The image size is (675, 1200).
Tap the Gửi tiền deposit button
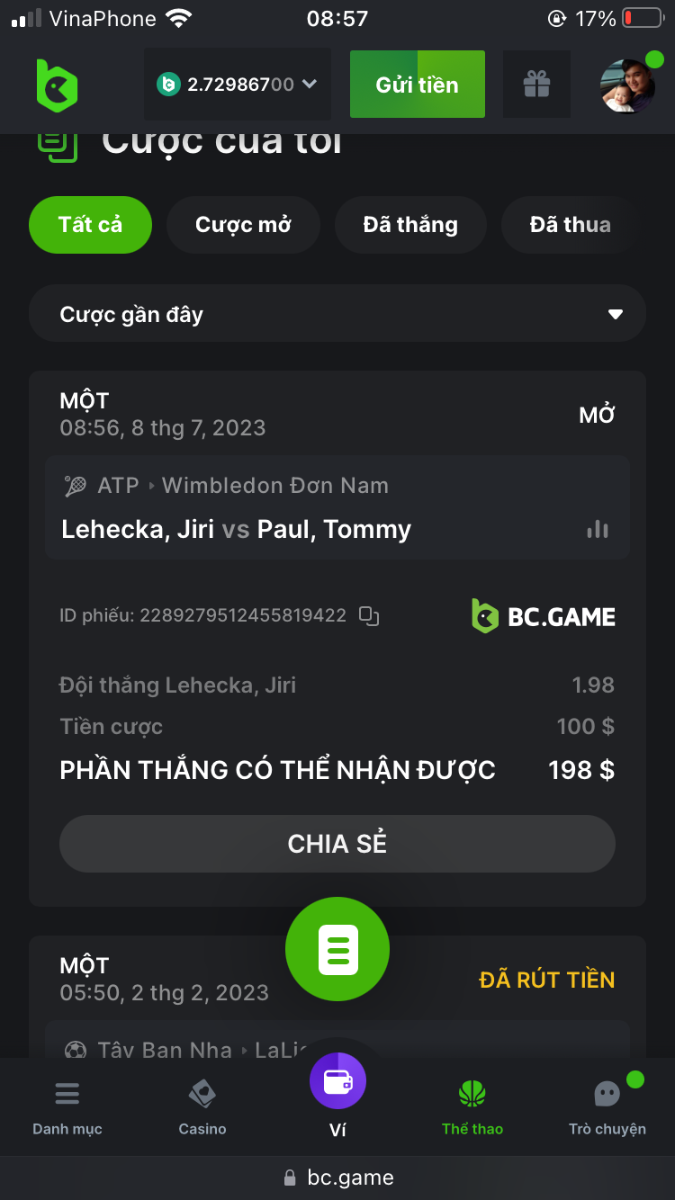click(x=417, y=85)
